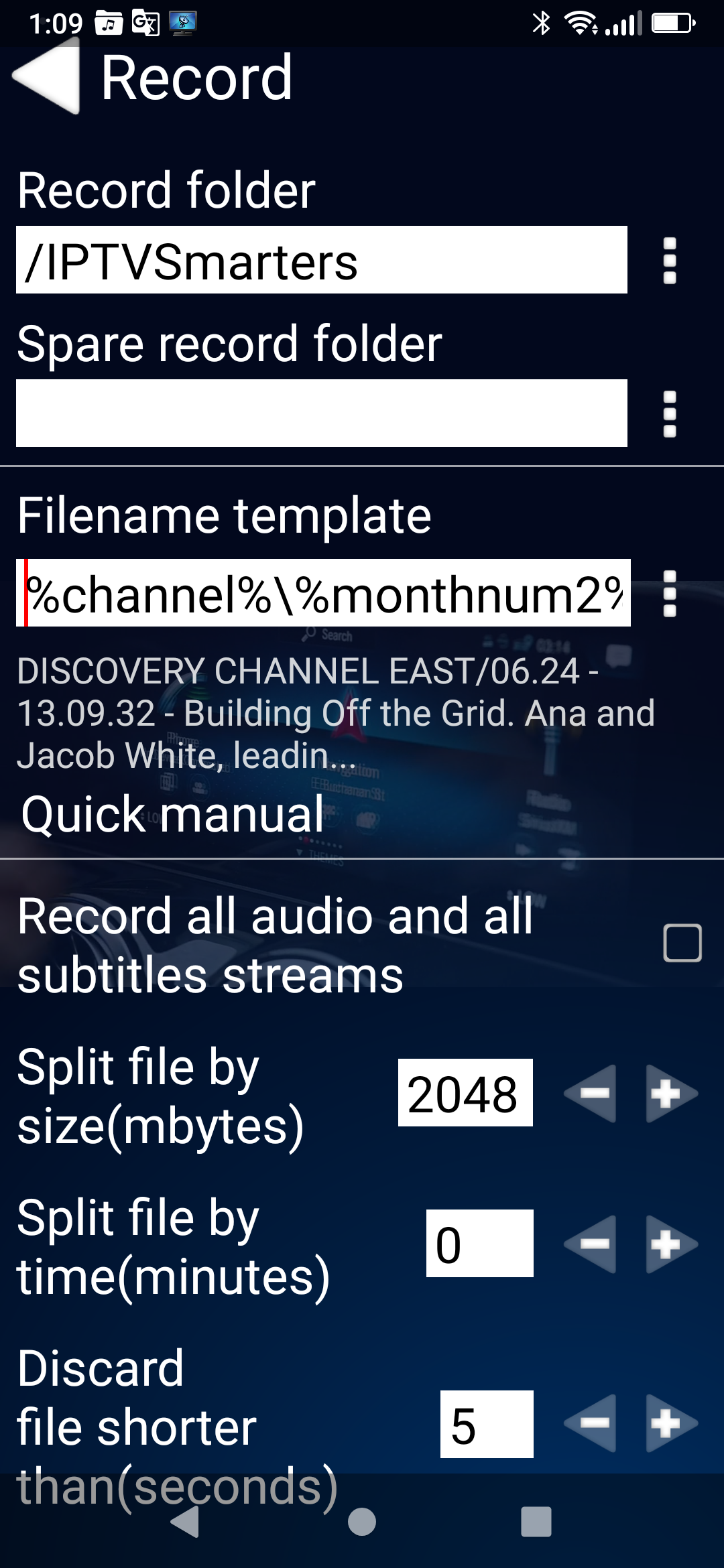Tap the discard file shorter than value
Screen dimensions: 724x1568
(x=487, y=1424)
